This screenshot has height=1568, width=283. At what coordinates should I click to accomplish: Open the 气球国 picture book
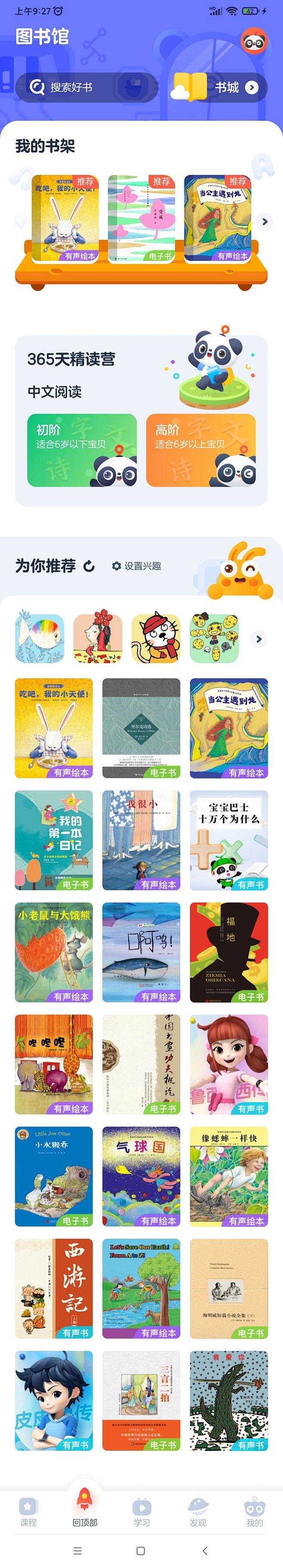141,1176
